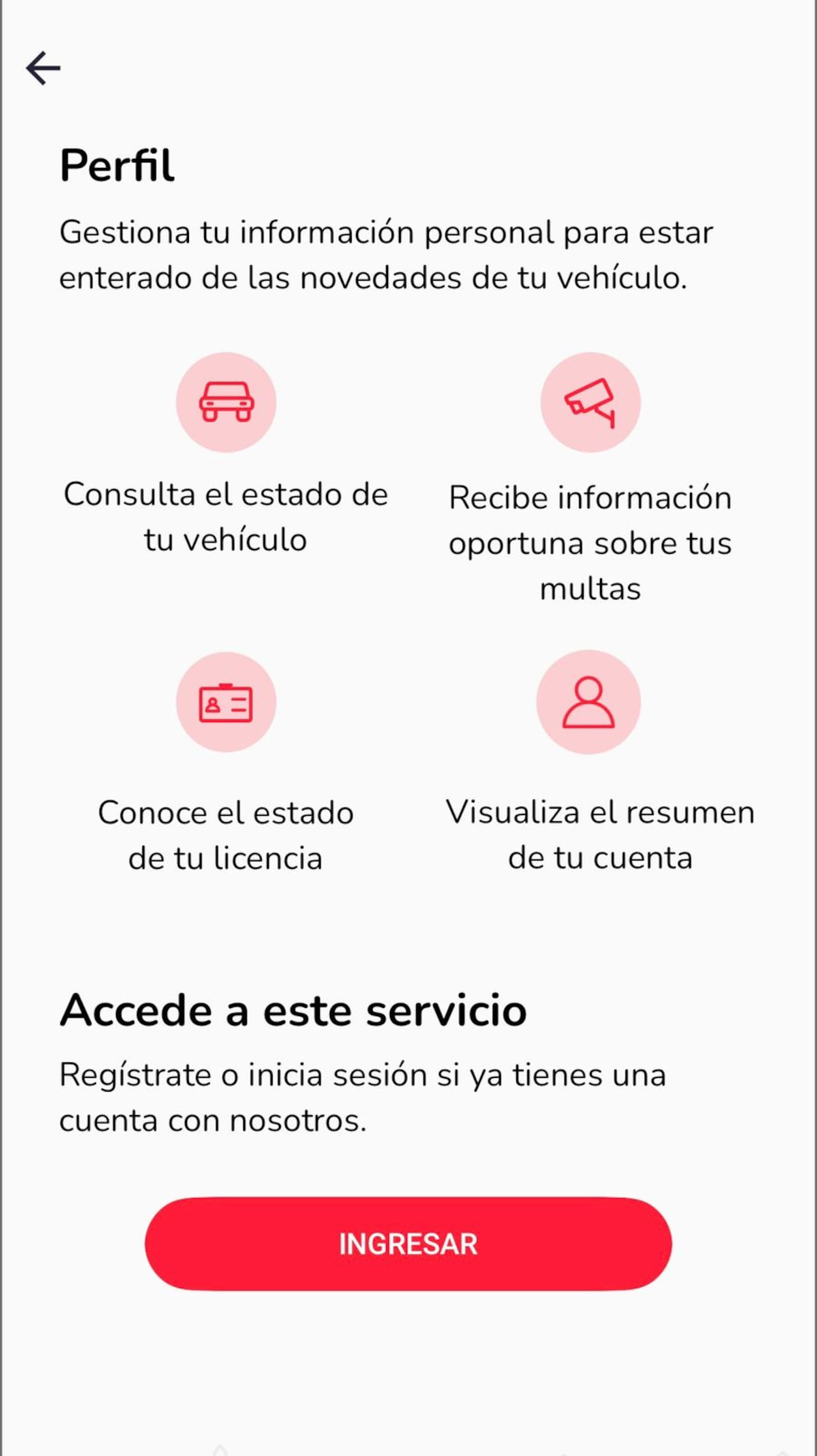This screenshot has width=817, height=1456.
Task: Click the Accede a este servicio heading
Action: tap(292, 1009)
